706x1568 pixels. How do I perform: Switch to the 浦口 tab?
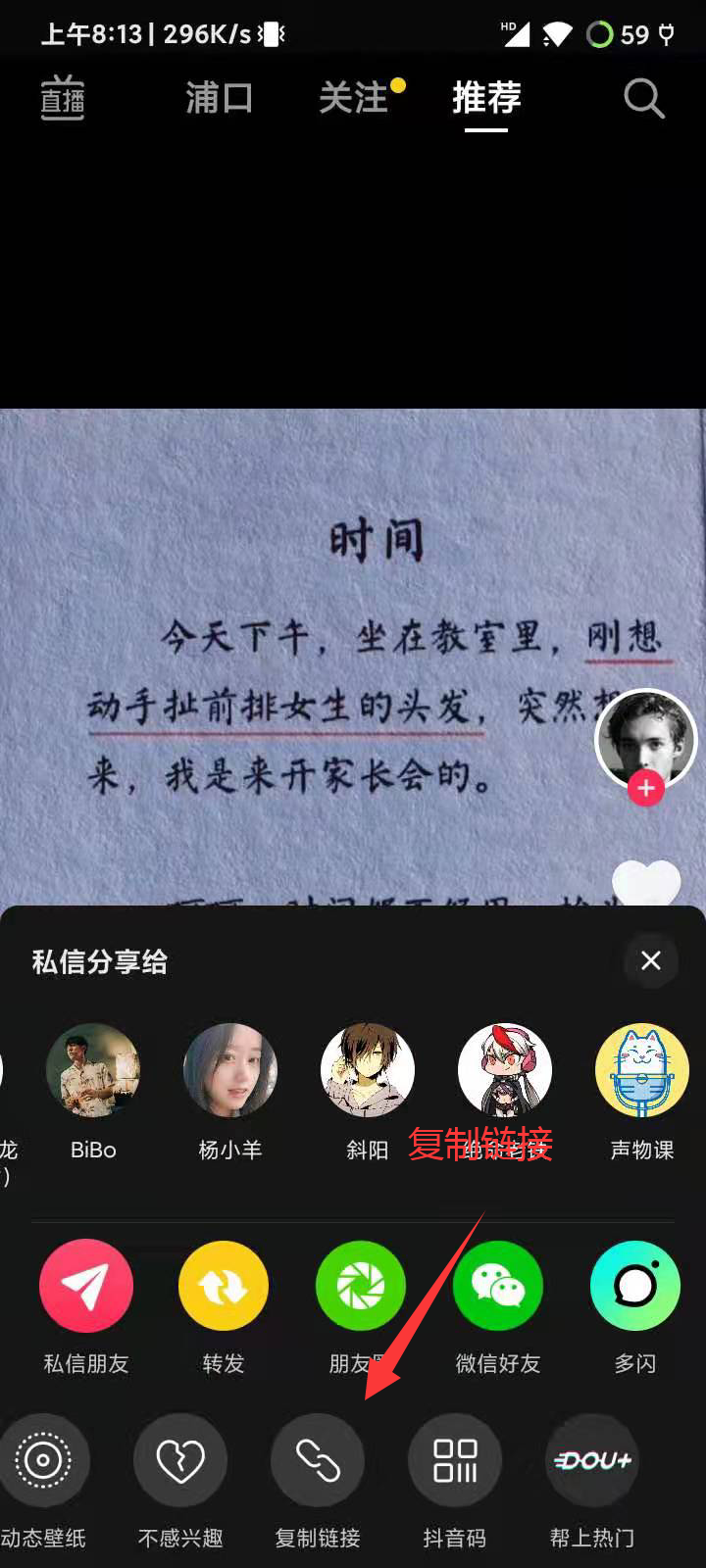coord(219,98)
